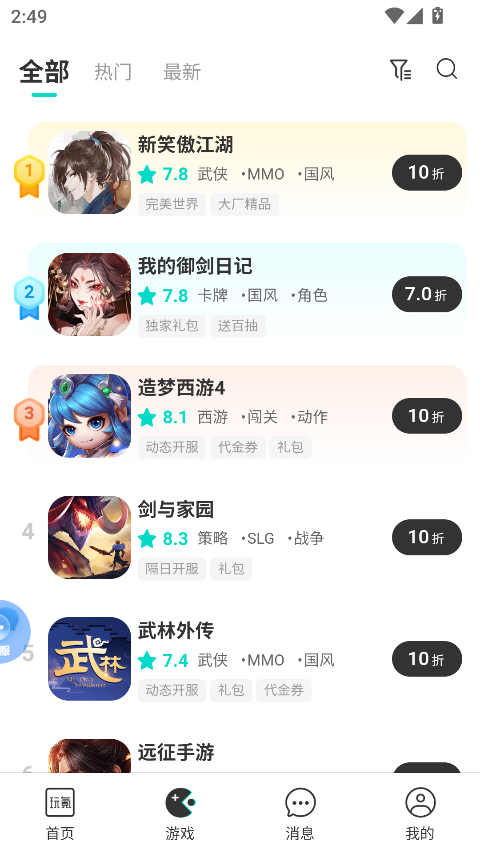Image resolution: width=480 pixels, height=853 pixels.
Task: Tap the 10折 button for 武林外传
Action: [427, 659]
